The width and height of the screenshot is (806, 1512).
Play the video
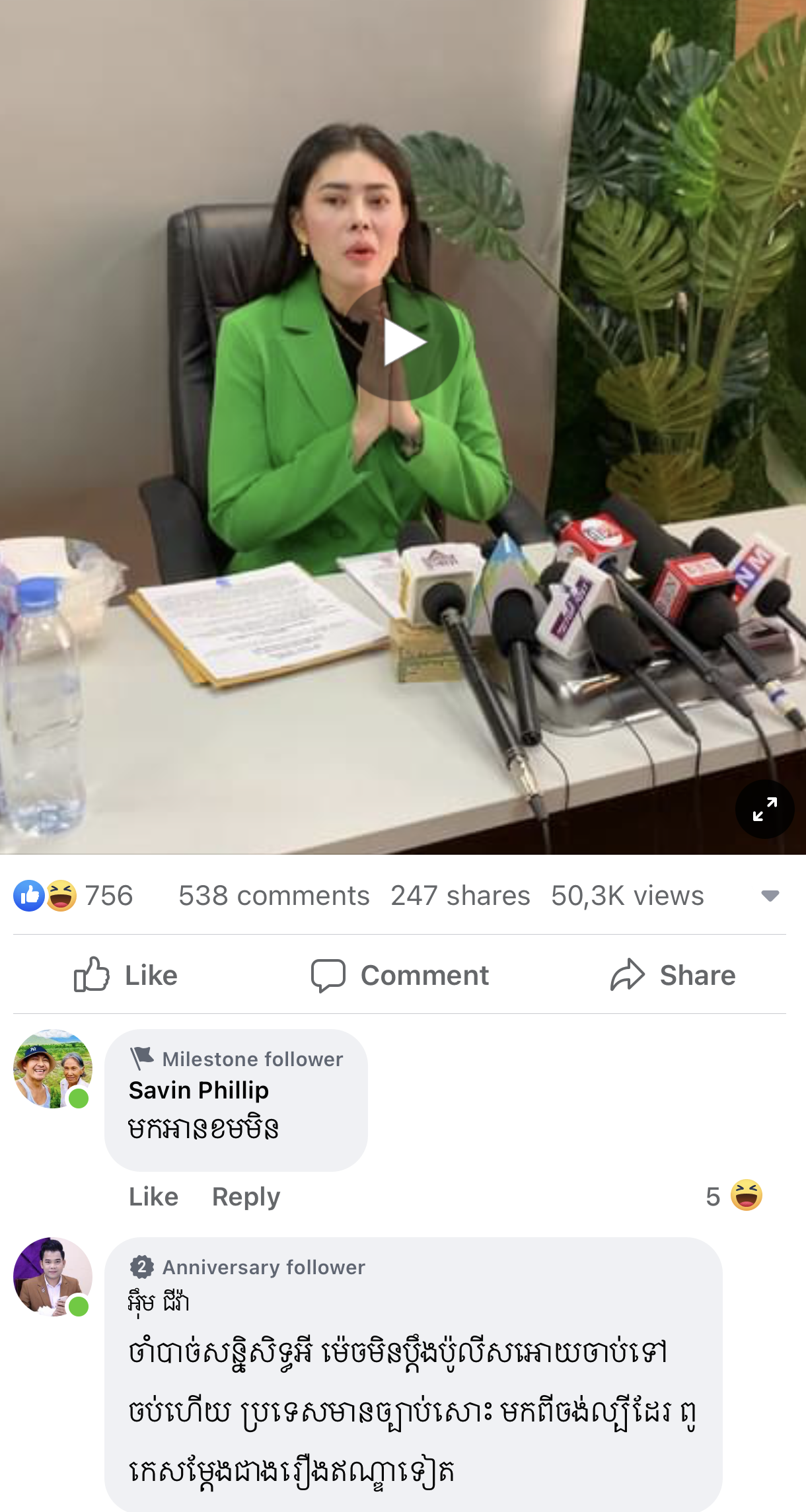[402, 343]
